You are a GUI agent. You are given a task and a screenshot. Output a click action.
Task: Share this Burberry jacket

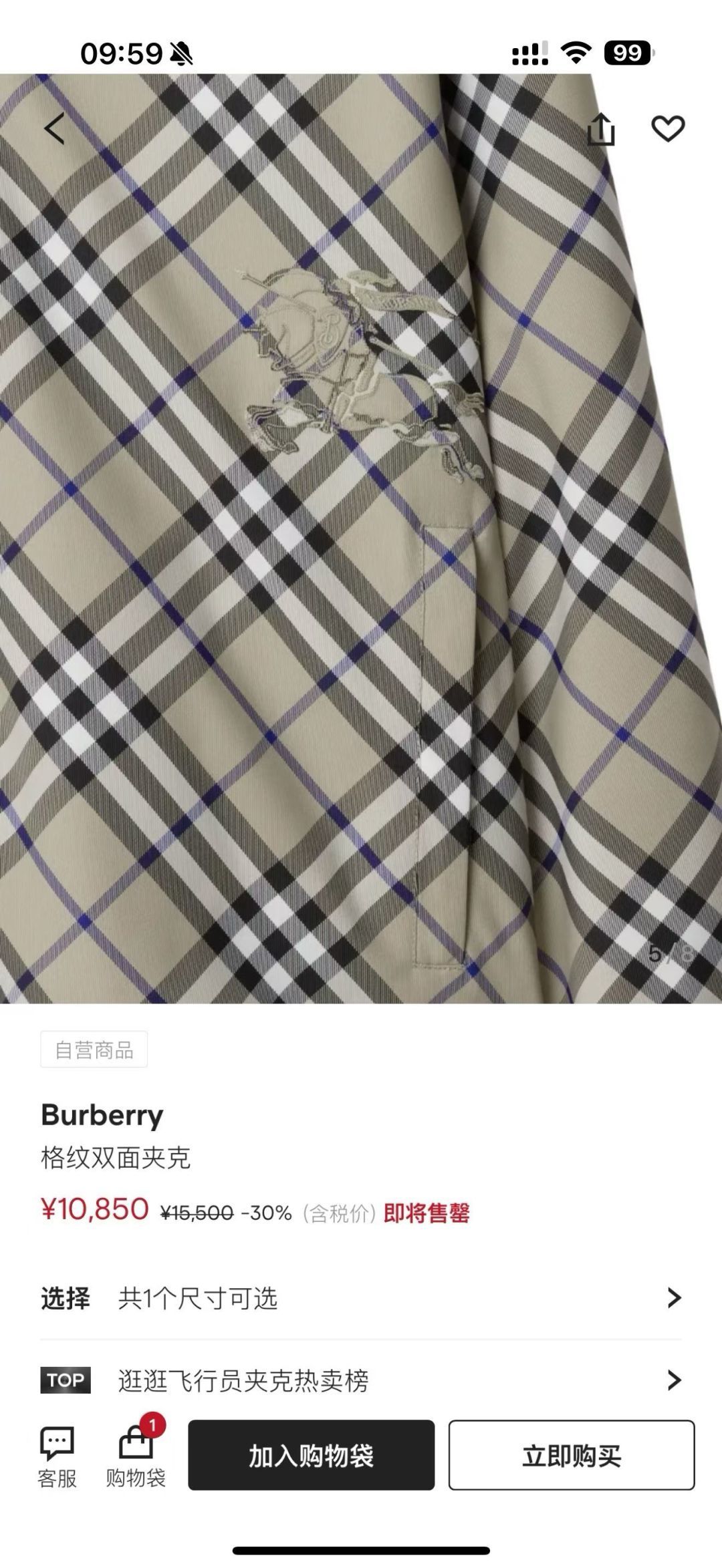600,129
